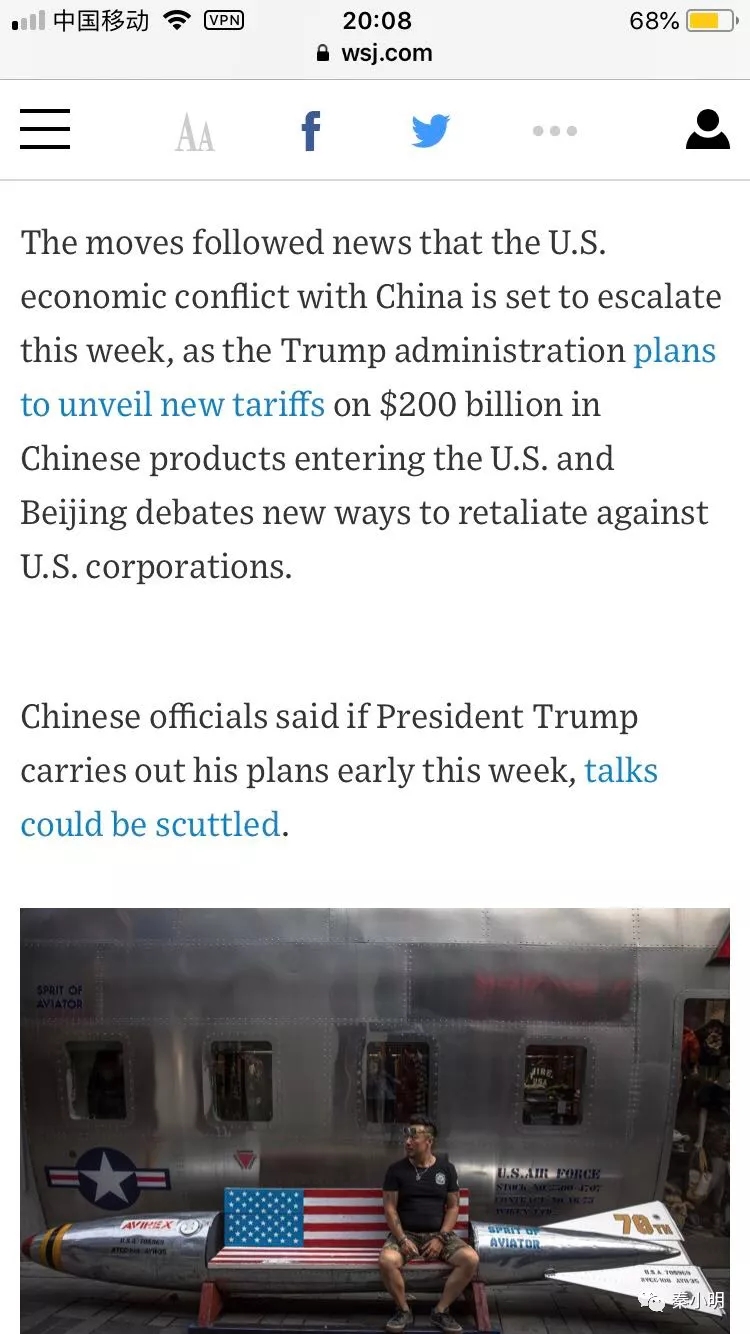The width and height of the screenshot is (750, 1334).
Task: Follow the "plans to unveil new tariffs" link
Action: click(x=173, y=404)
